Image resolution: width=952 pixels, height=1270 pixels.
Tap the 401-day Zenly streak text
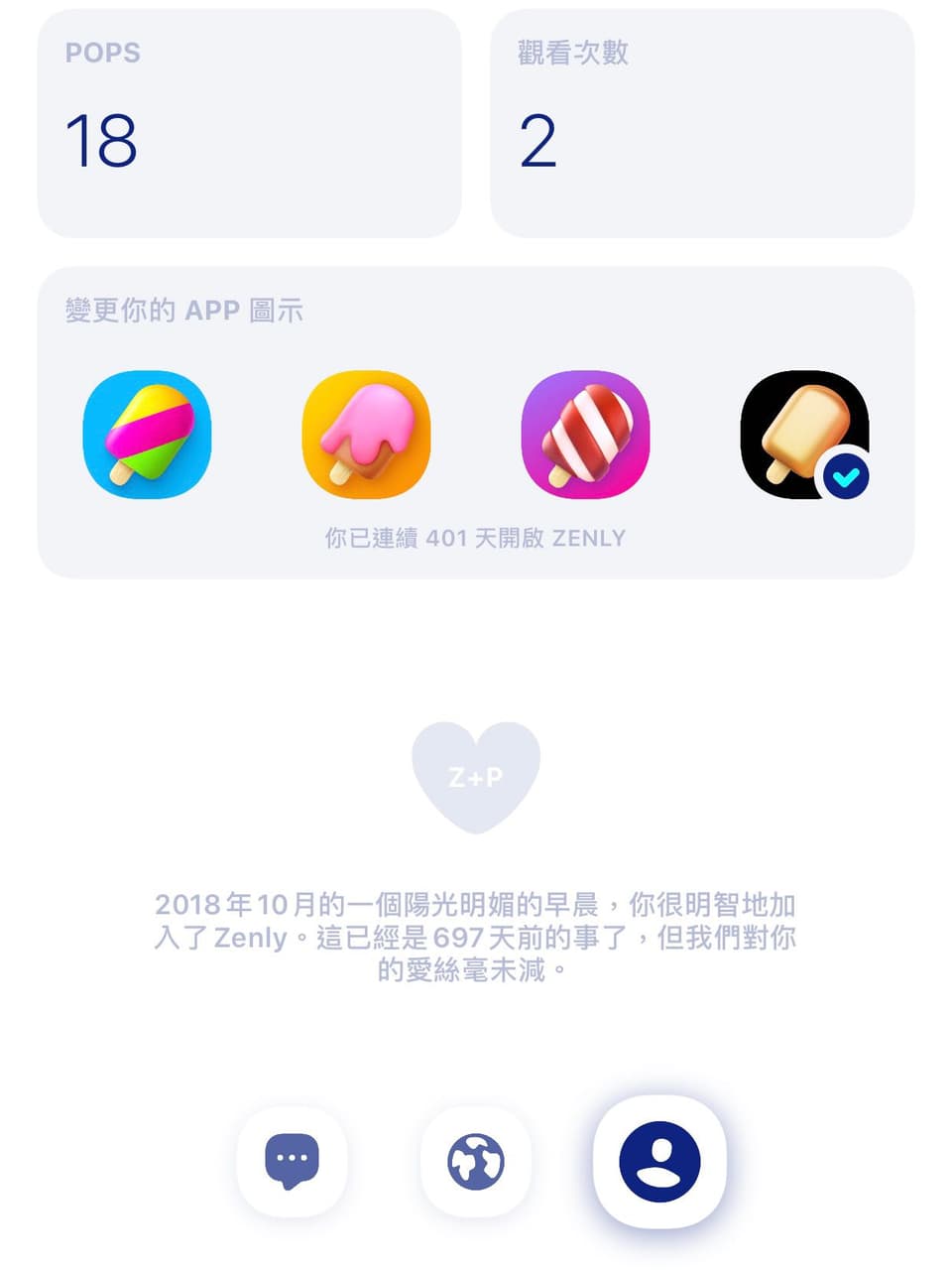pos(476,538)
